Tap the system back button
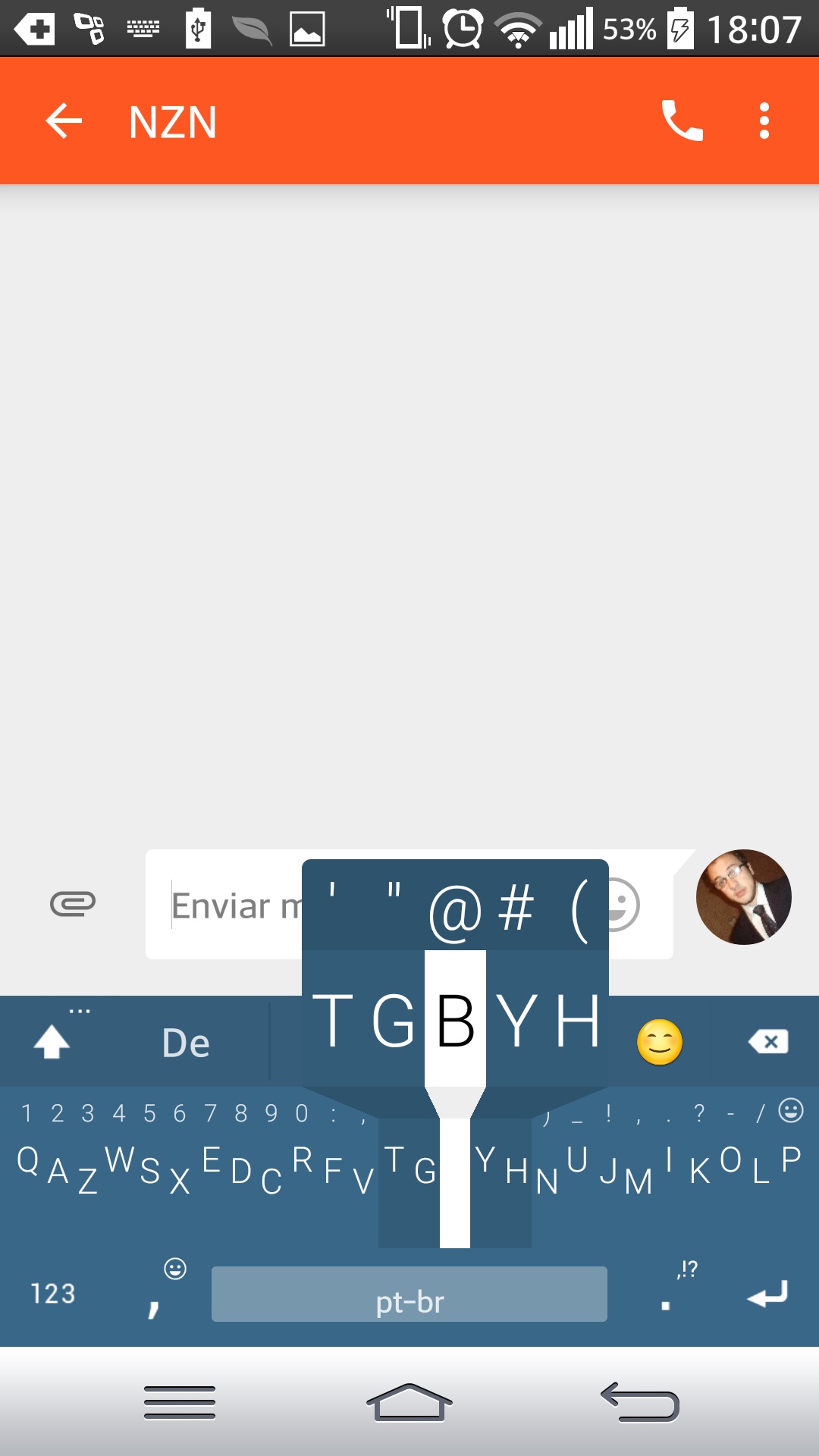Image resolution: width=819 pixels, height=1456 pixels. pyautogui.click(x=639, y=1403)
